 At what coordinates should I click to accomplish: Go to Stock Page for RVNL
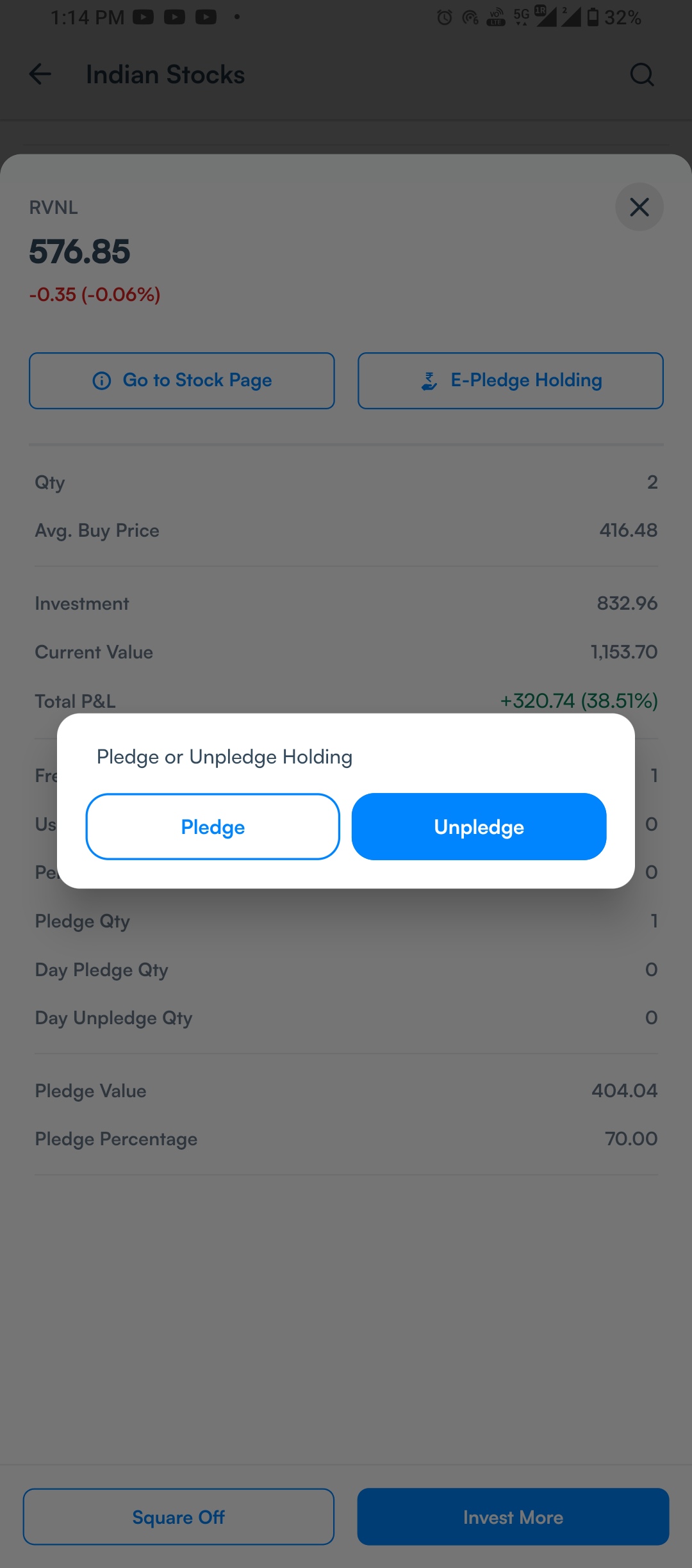[182, 380]
